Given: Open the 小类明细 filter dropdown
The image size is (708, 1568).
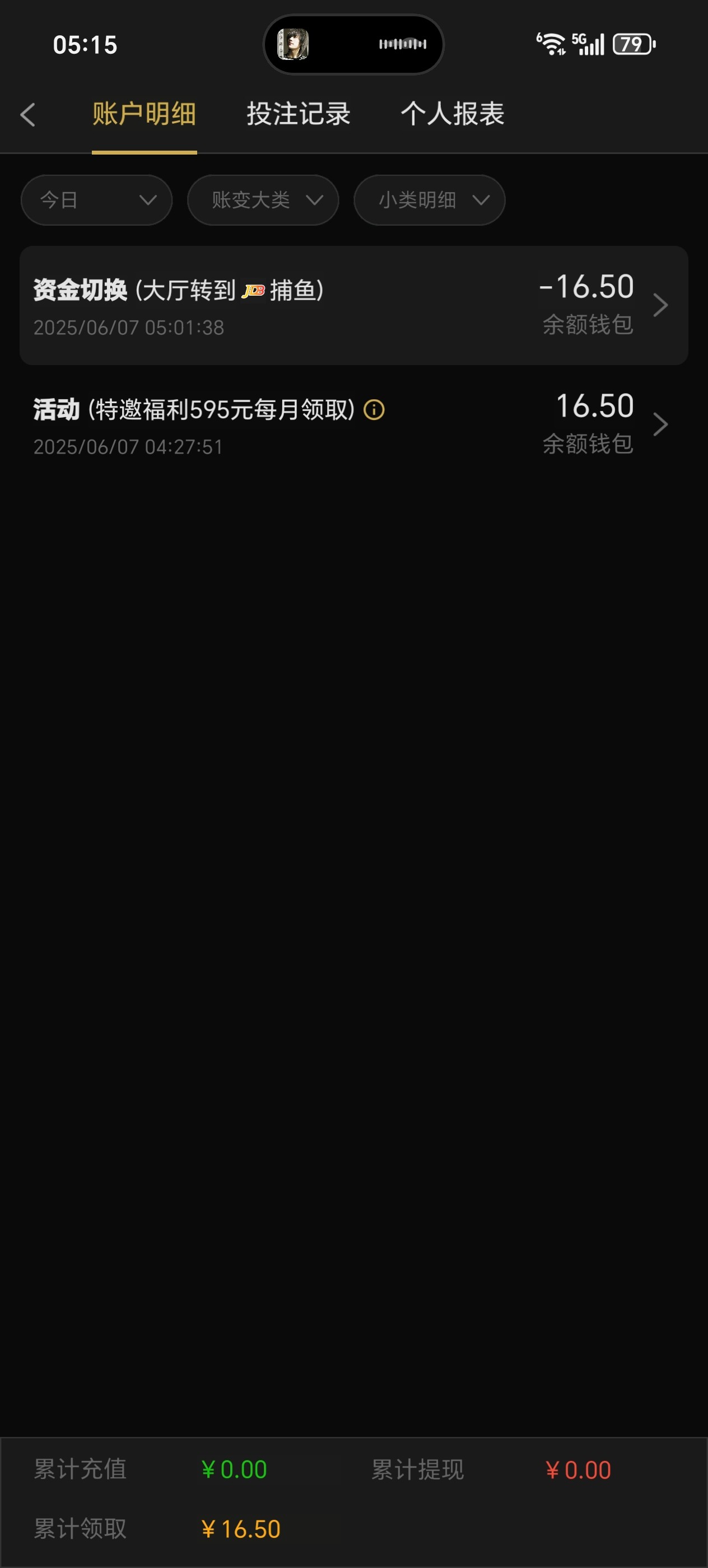Looking at the screenshot, I should [x=429, y=200].
